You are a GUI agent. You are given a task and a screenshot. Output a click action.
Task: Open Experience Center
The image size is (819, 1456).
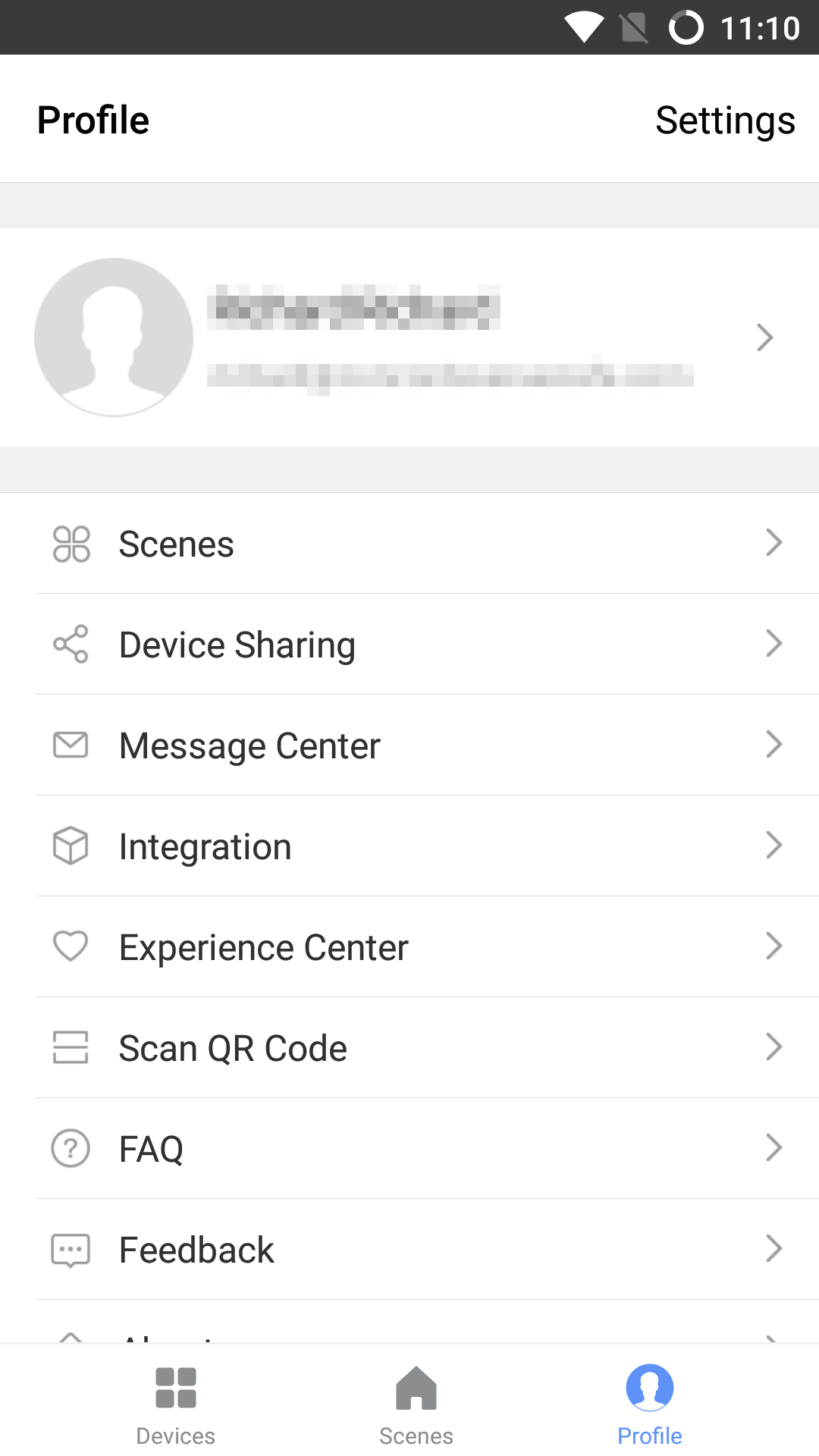409,947
